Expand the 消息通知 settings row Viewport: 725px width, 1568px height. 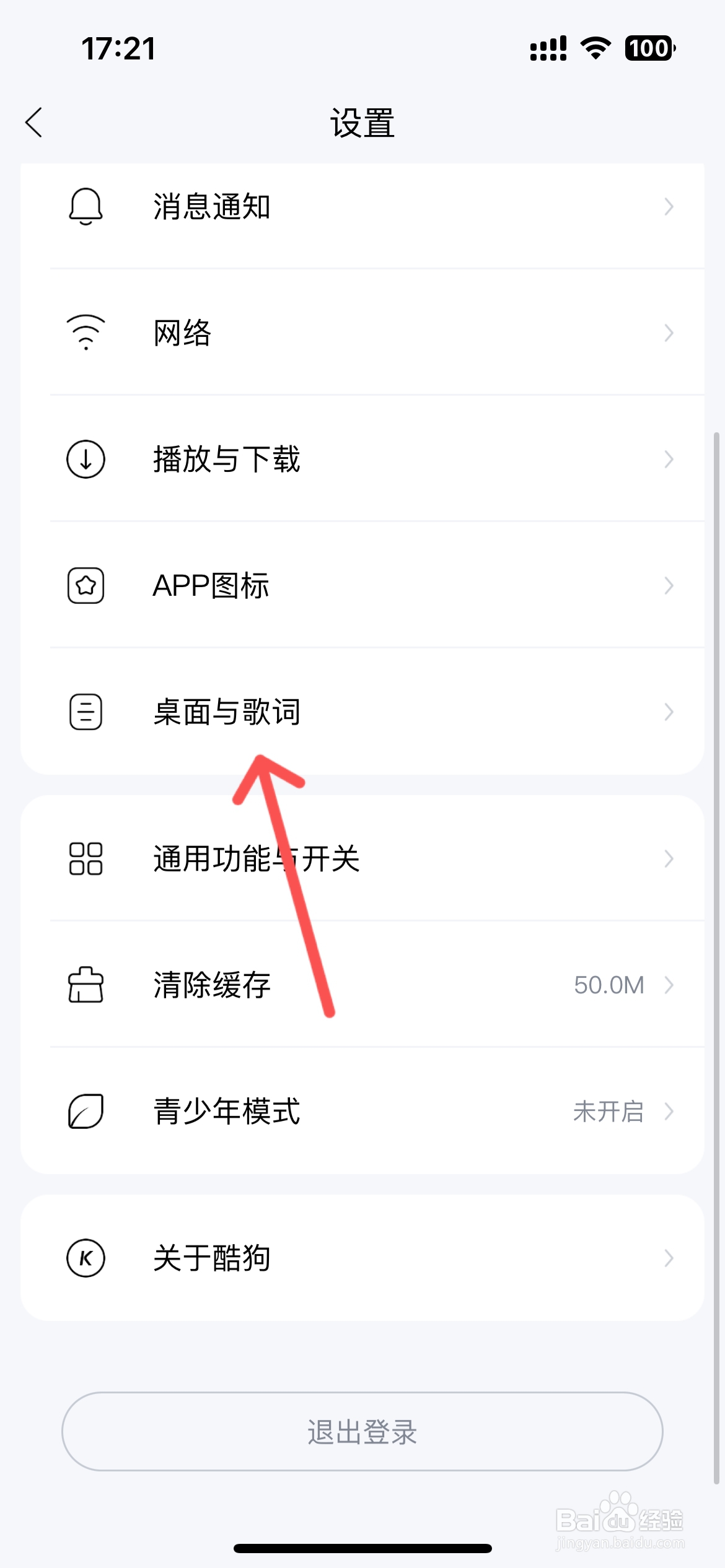pos(668,207)
